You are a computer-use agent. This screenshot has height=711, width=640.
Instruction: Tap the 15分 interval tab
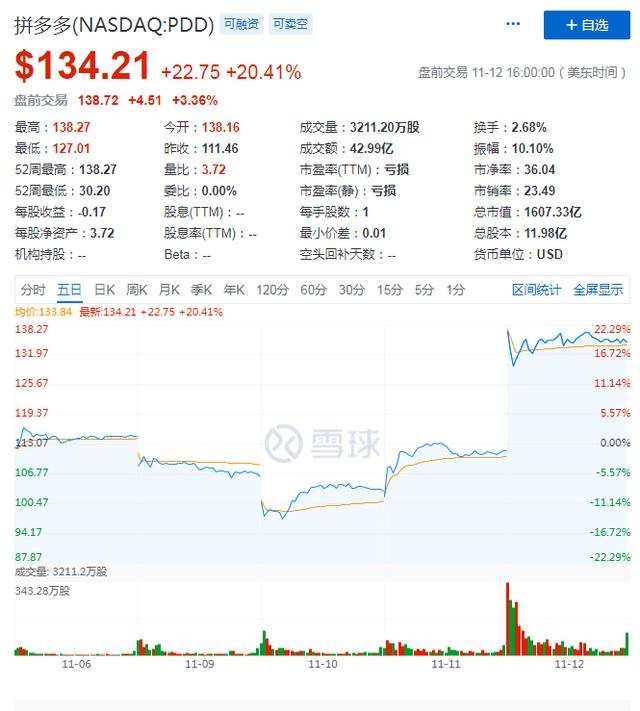click(390, 290)
